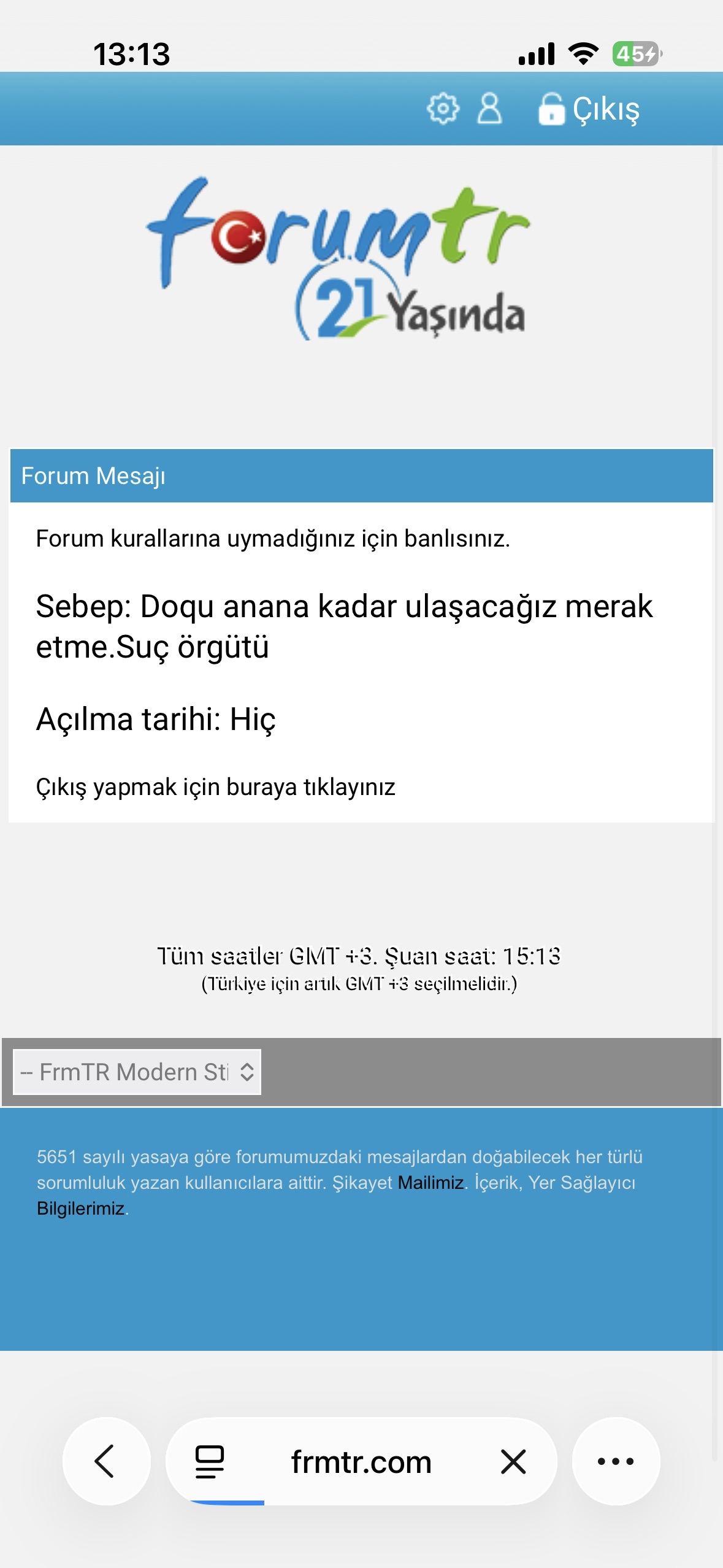Open the Mailimiz complaint link
723x1568 pixels.
(x=430, y=1183)
